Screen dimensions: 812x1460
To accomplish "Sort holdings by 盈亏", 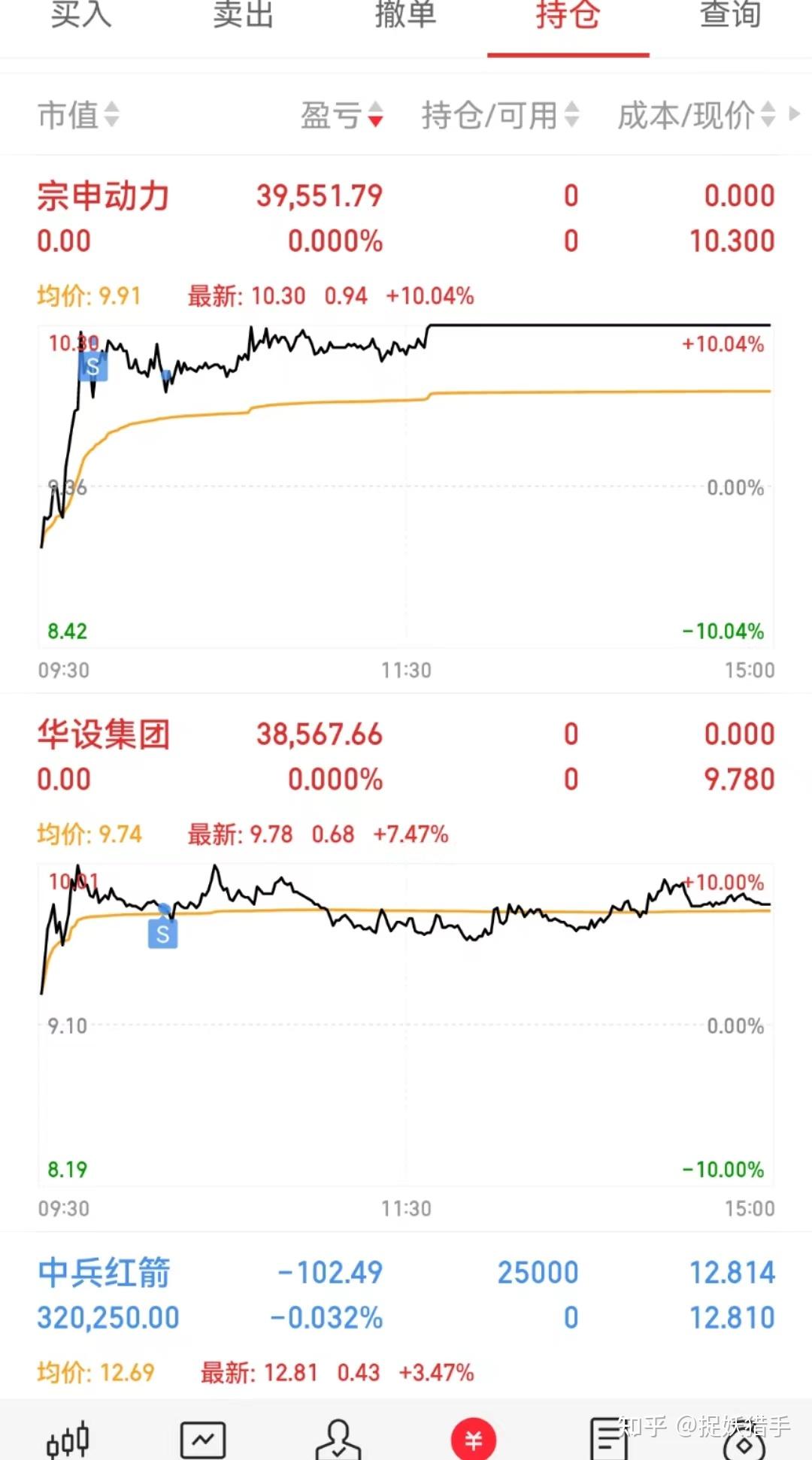I will (342, 116).
